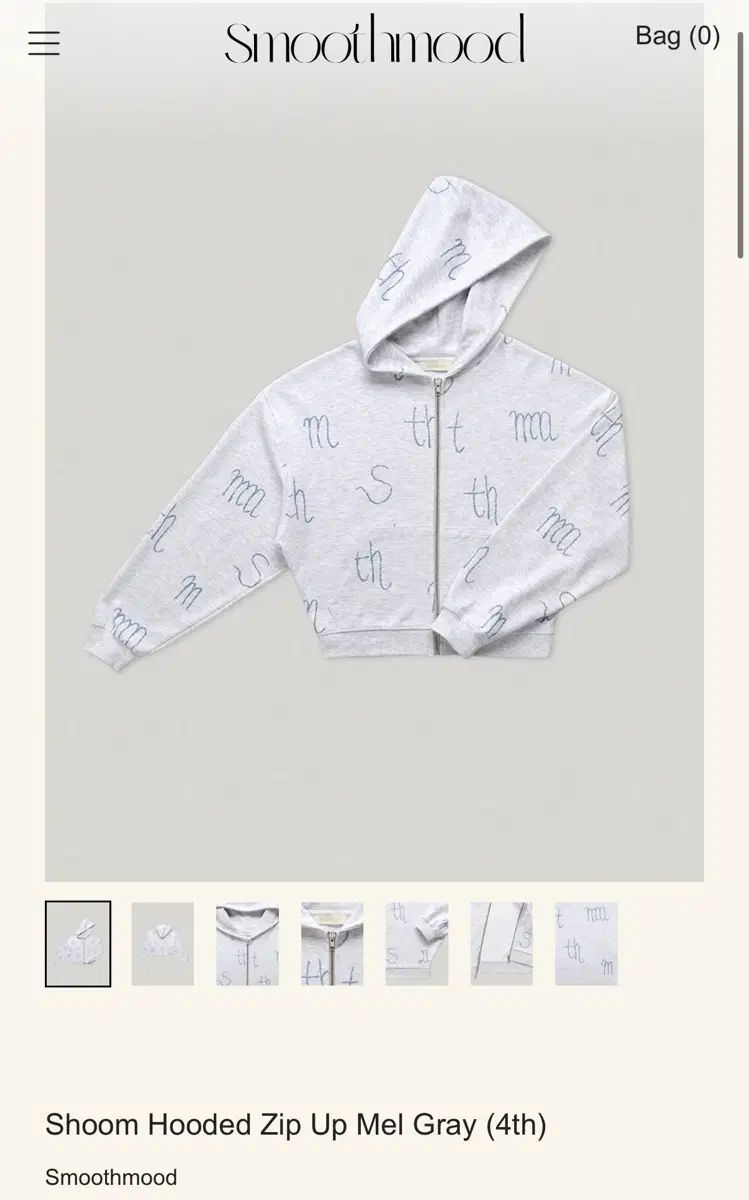Open the hamburger menu
This screenshot has width=749, height=1200.
pyautogui.click(x=44, y=43)
